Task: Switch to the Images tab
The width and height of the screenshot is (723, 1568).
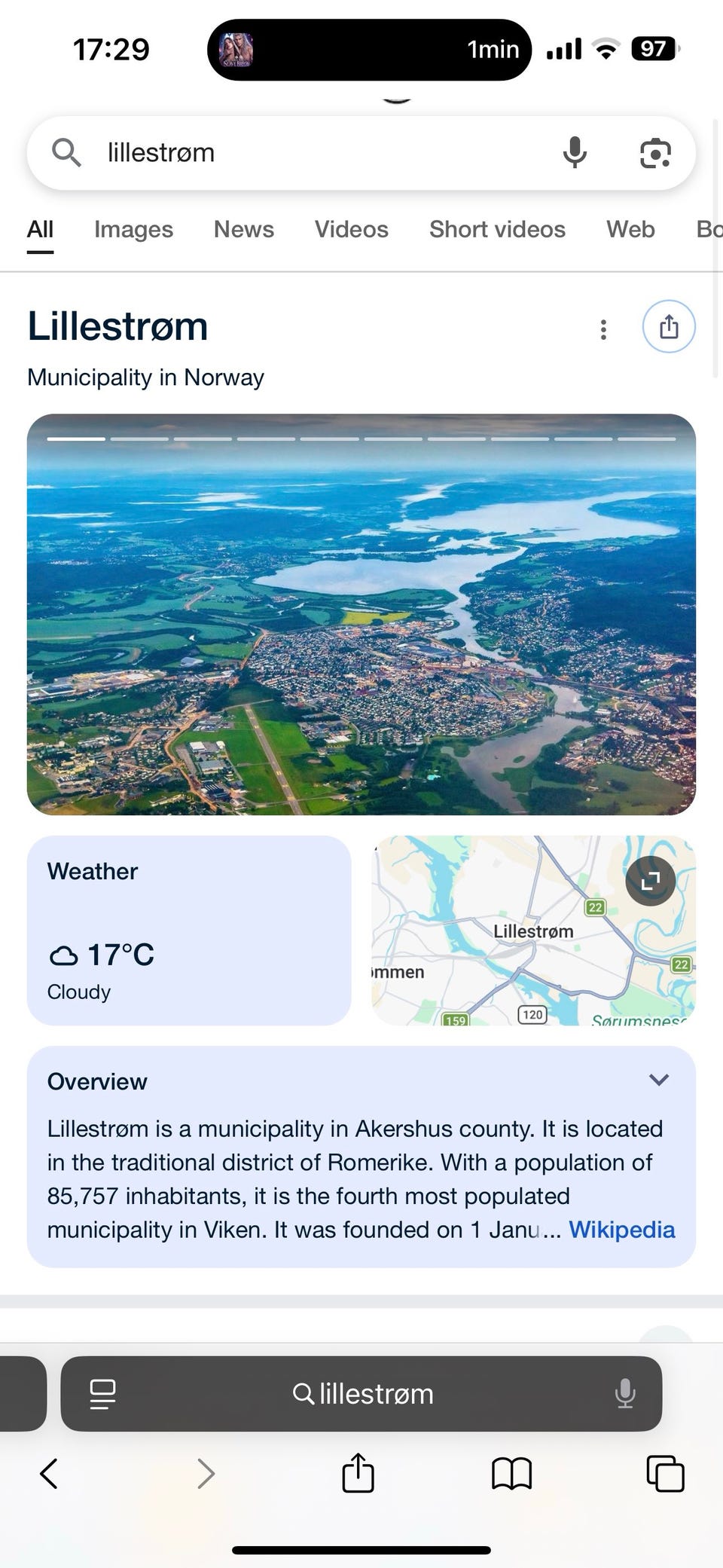Action: [133, 229]
